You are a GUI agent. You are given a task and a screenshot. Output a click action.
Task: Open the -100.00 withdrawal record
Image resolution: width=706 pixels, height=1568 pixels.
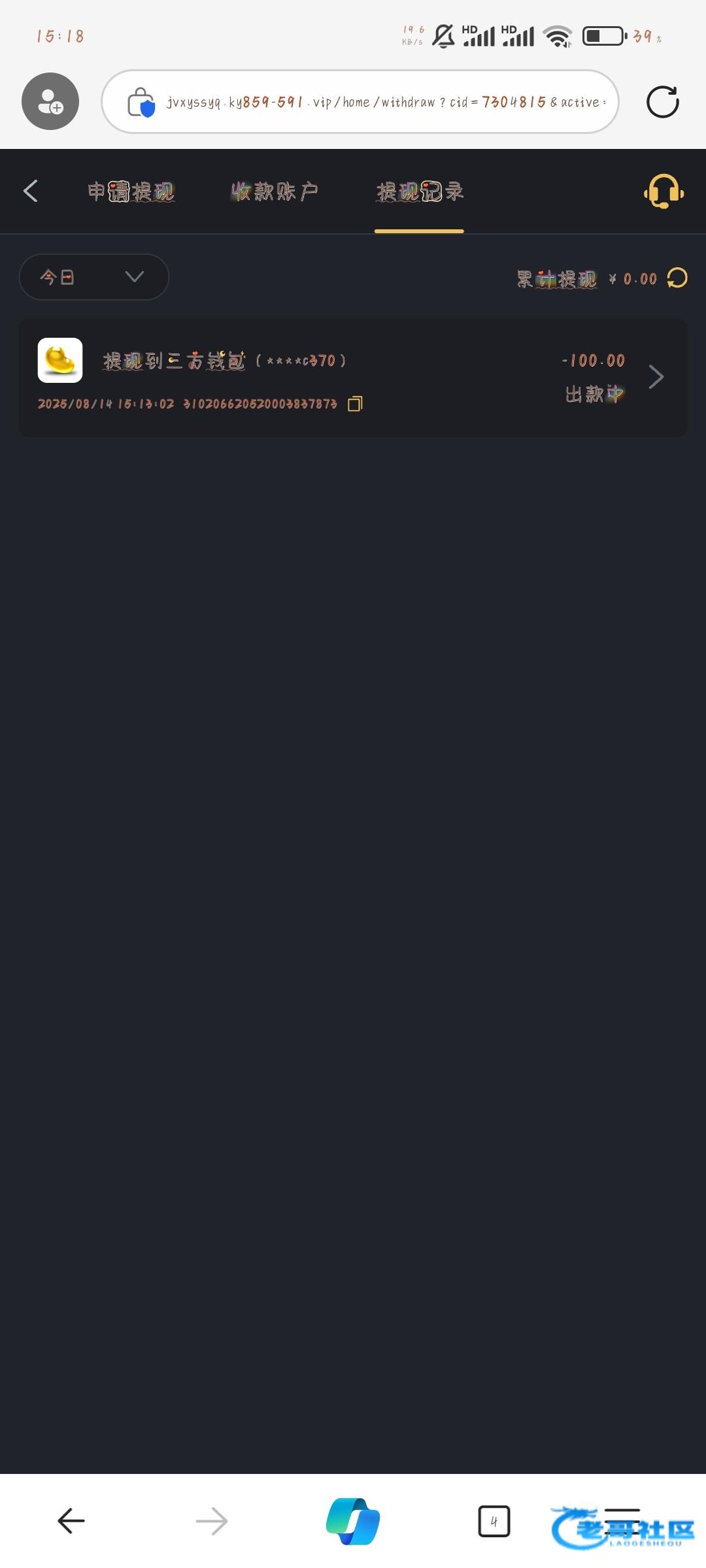353,378
